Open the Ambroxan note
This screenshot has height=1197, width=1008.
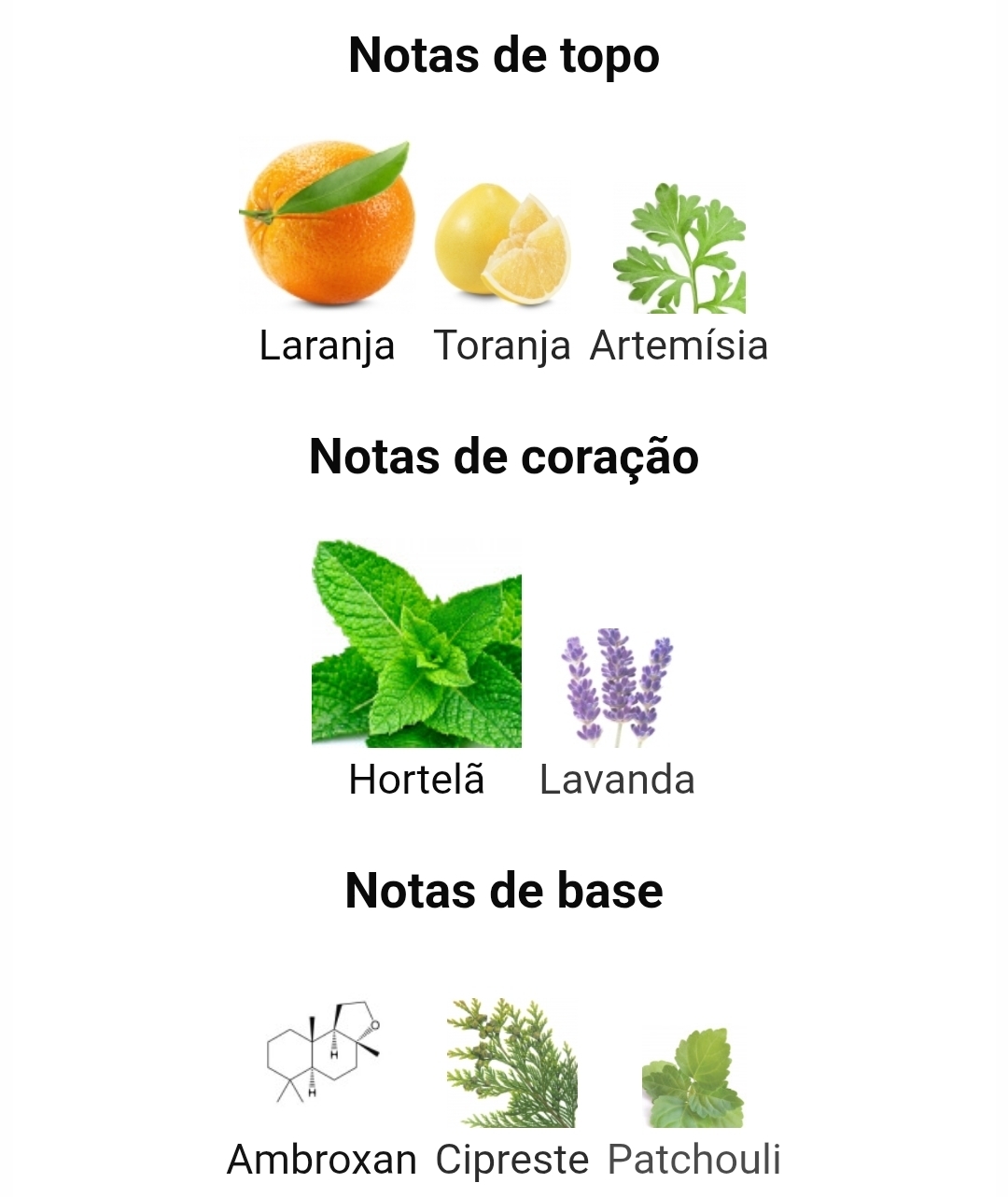[x=322, y=1055]
